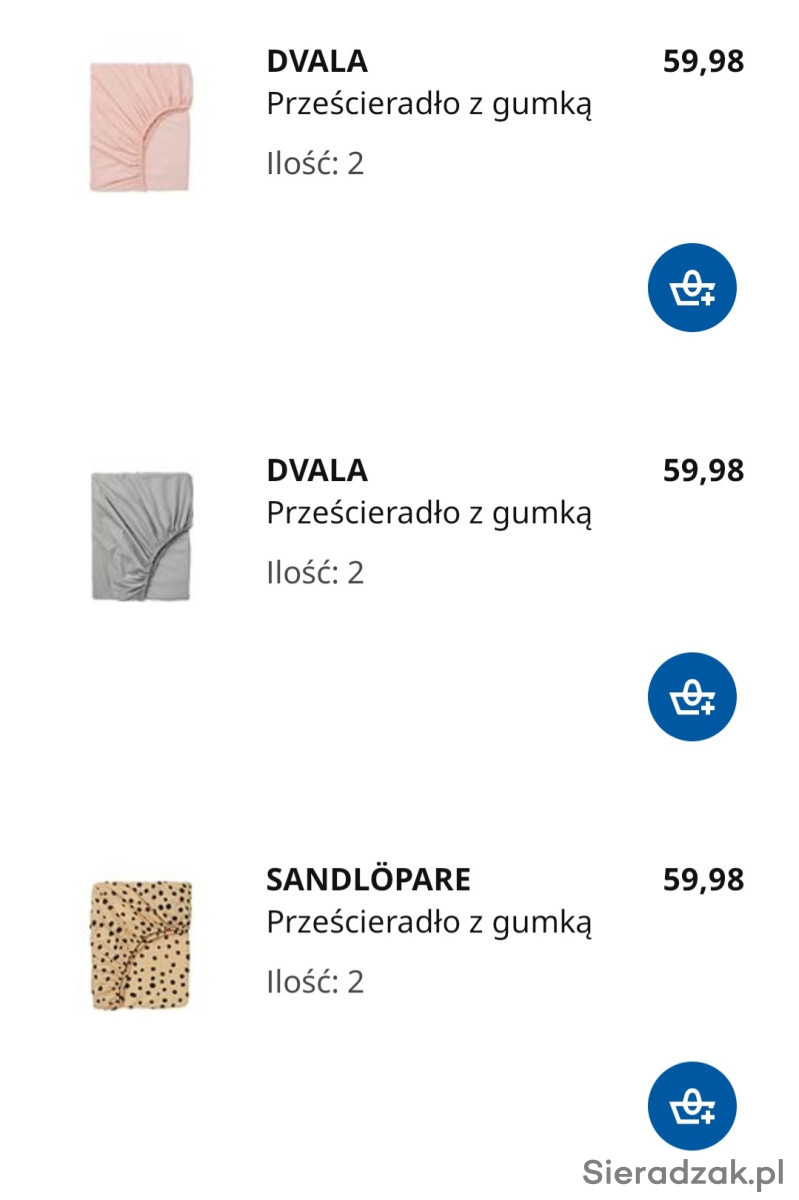Add the pink DVALA sheet to cart
Image resolution: width=799 pixels, height=1200 pixels.
[692, 288]
